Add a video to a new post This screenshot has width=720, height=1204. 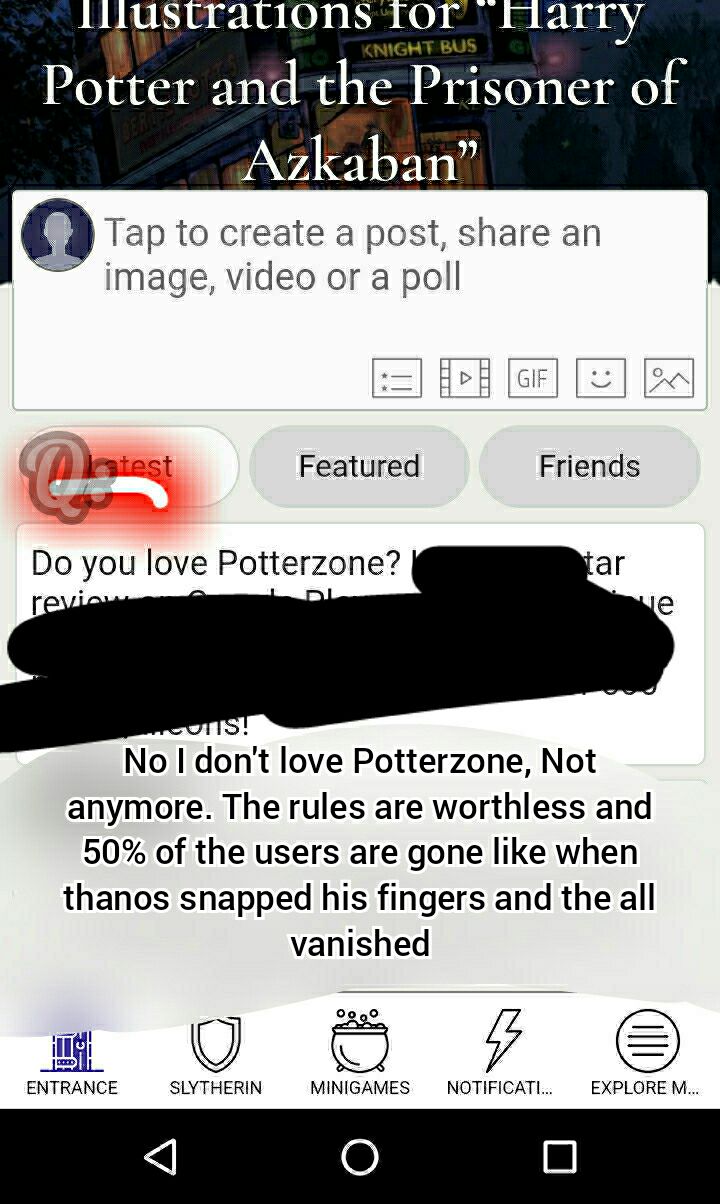pos(465,379)
